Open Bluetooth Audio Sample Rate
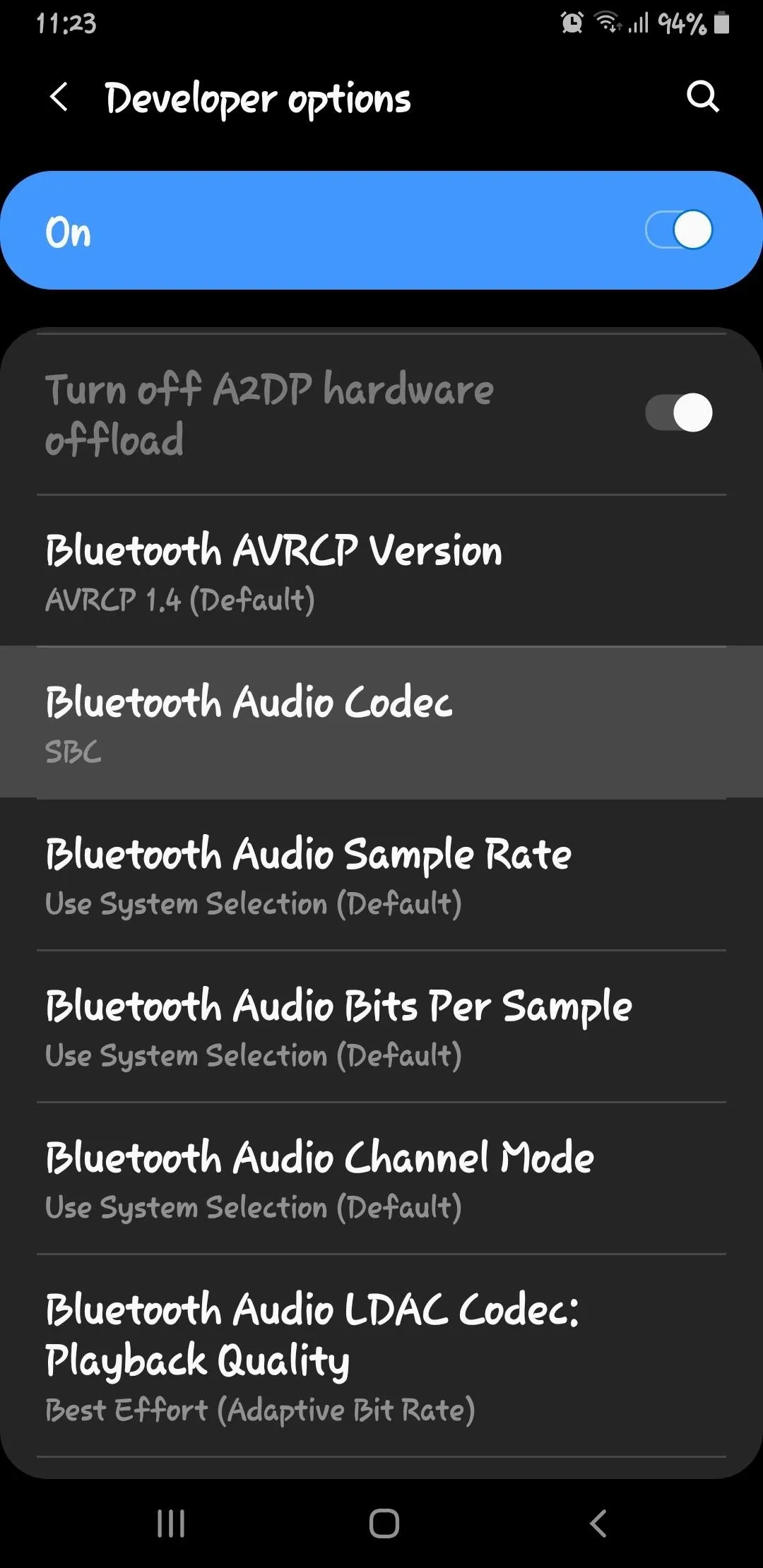Image resolution: width=763 pixels, height=1568 pixels. [381, 874]
